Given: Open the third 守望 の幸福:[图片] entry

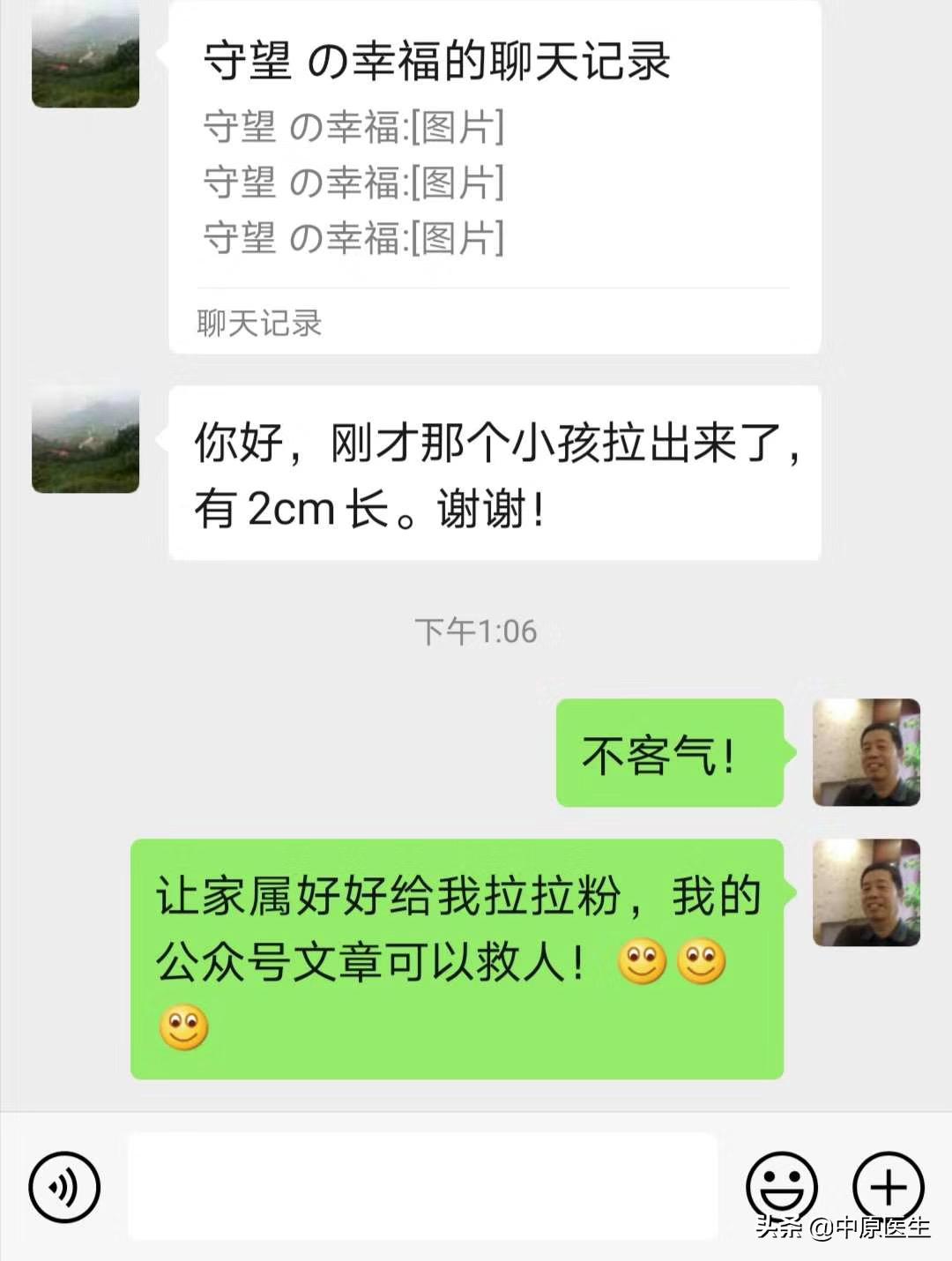Looking at the screenshot, I should click(x=351, y=238).
